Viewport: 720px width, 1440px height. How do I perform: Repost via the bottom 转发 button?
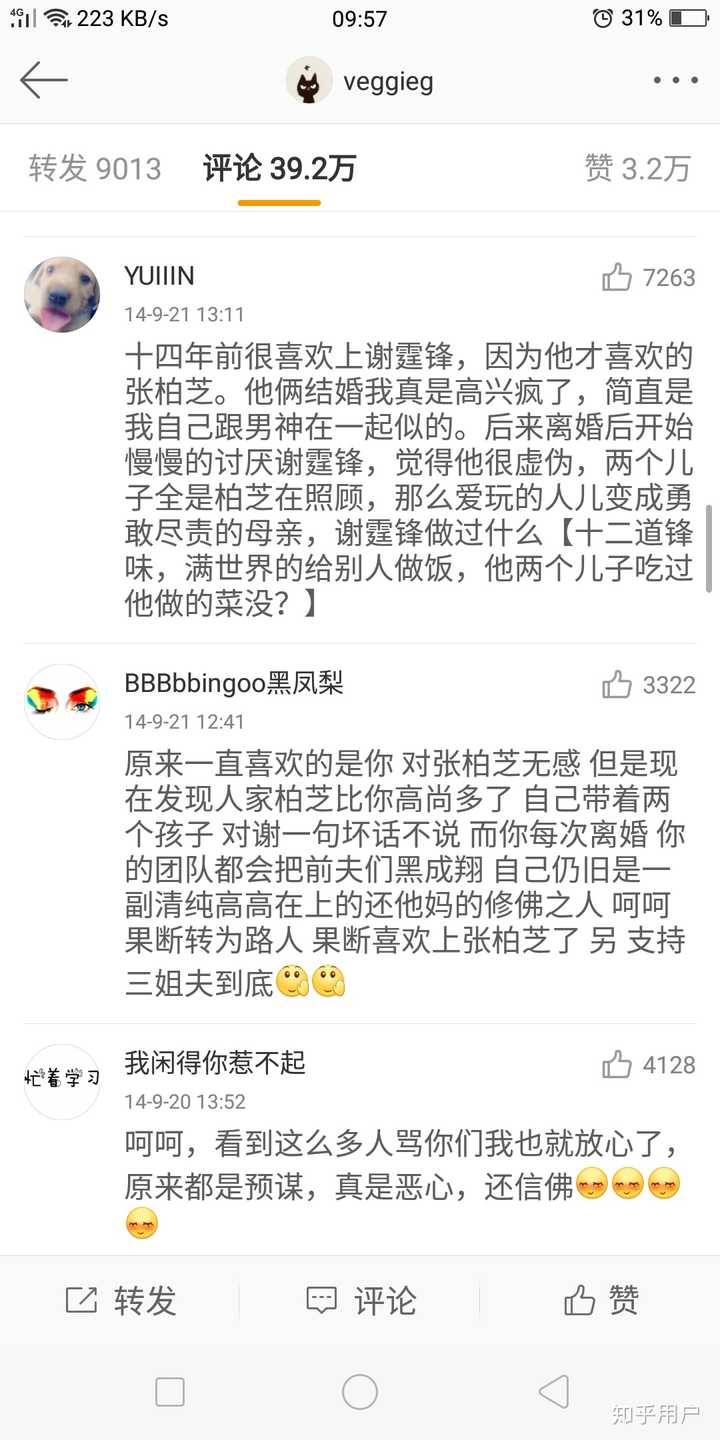click(x=120, y=1300)
